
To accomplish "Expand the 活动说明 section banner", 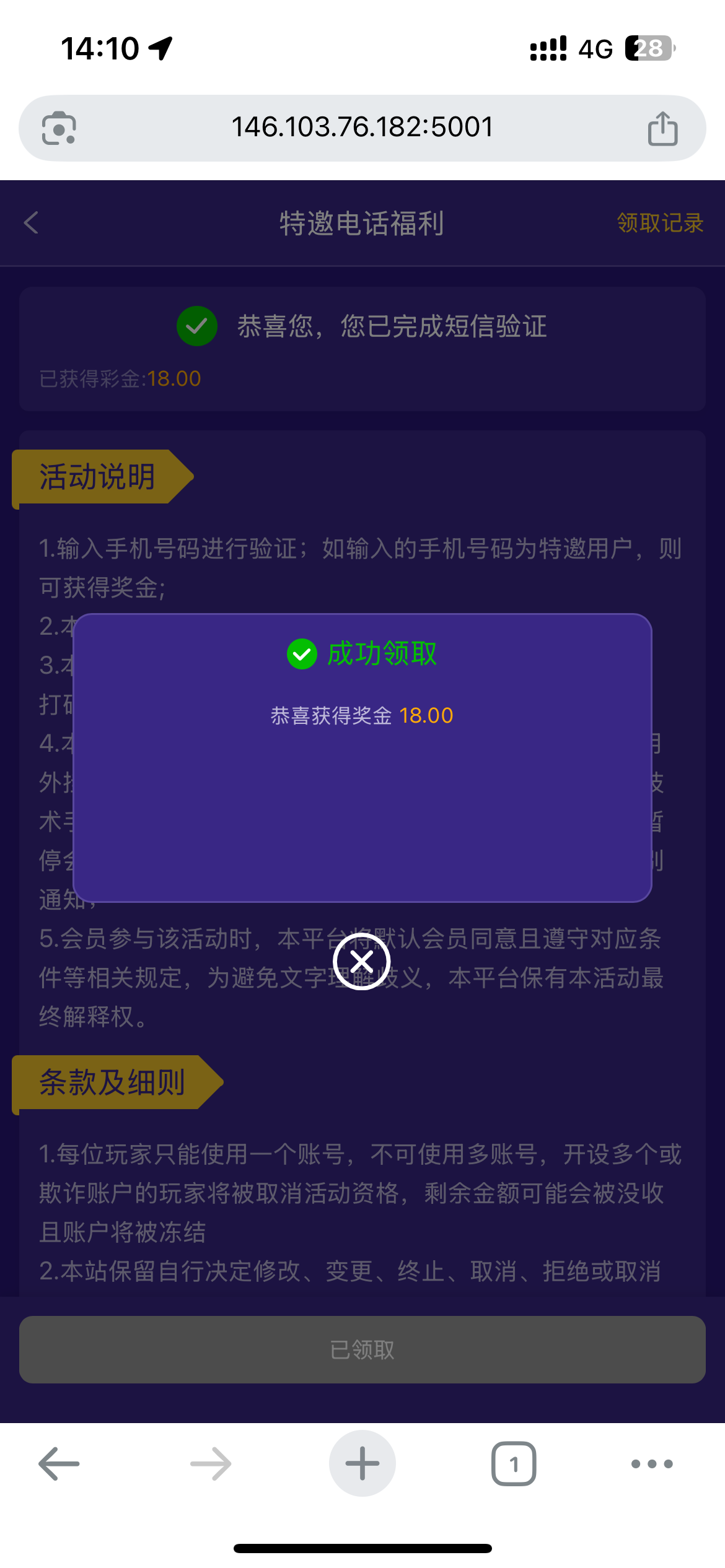I will coord(96,476).
